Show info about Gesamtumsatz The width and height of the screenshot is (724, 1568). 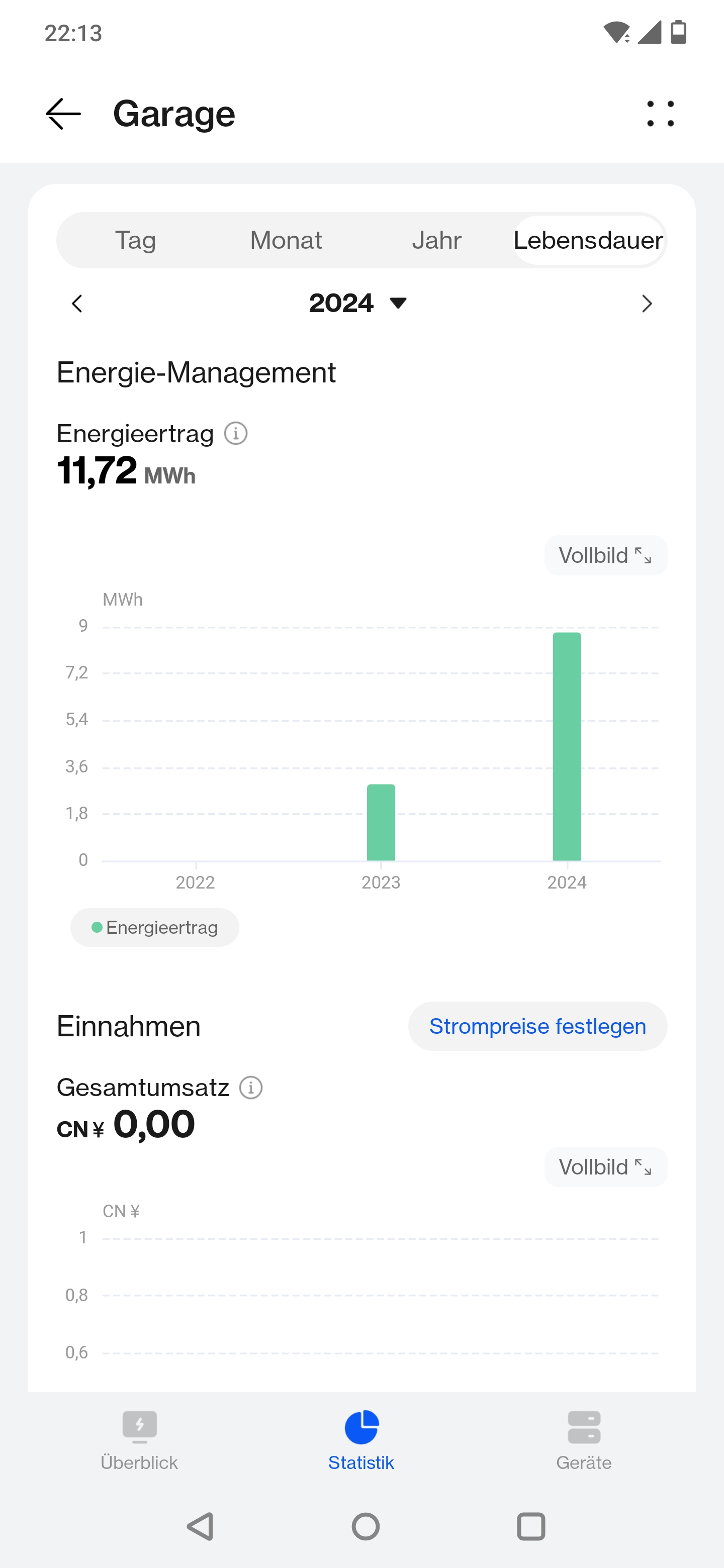251,1087
